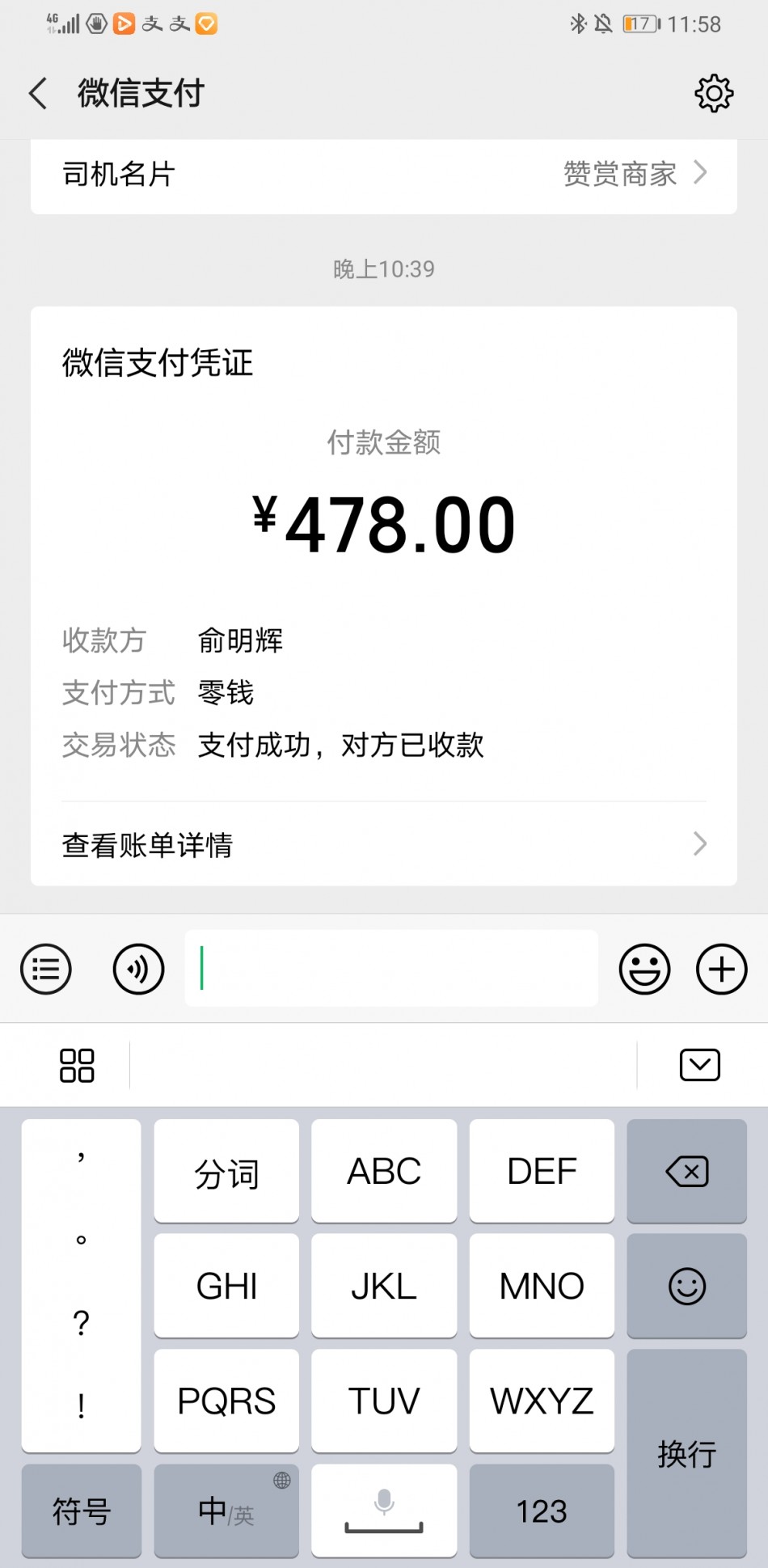768x1568 pixels.
Task: Open the plus attachments menu
Action: coord(721,969)
